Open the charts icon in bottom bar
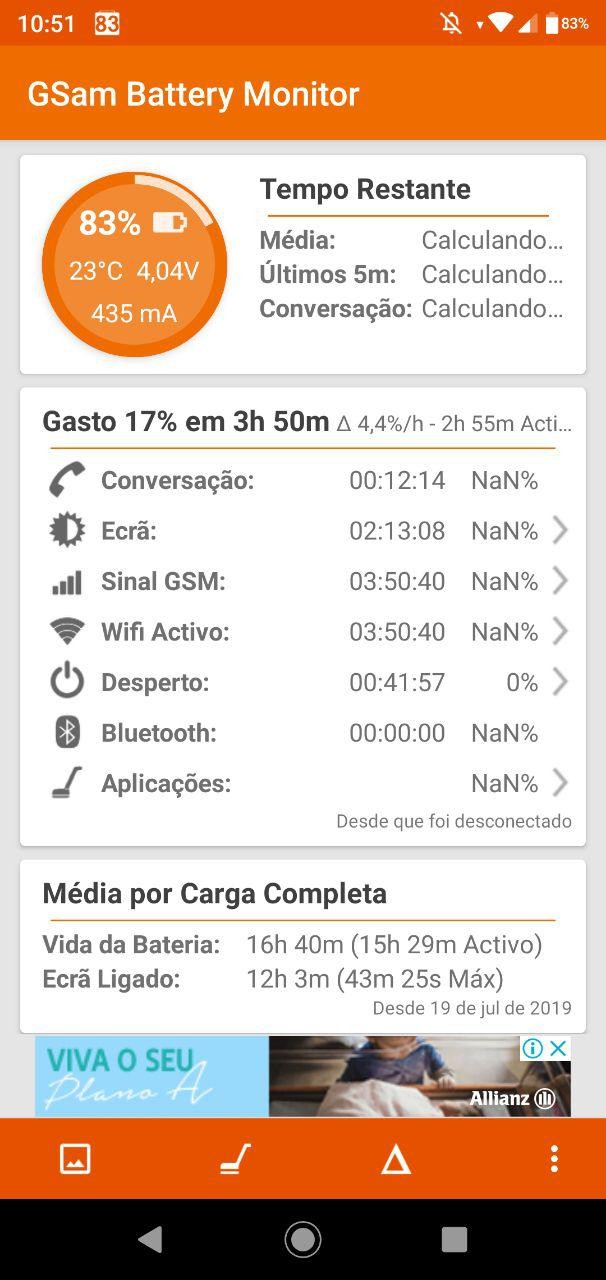 pyautogui.click(x=75, y=1159)
